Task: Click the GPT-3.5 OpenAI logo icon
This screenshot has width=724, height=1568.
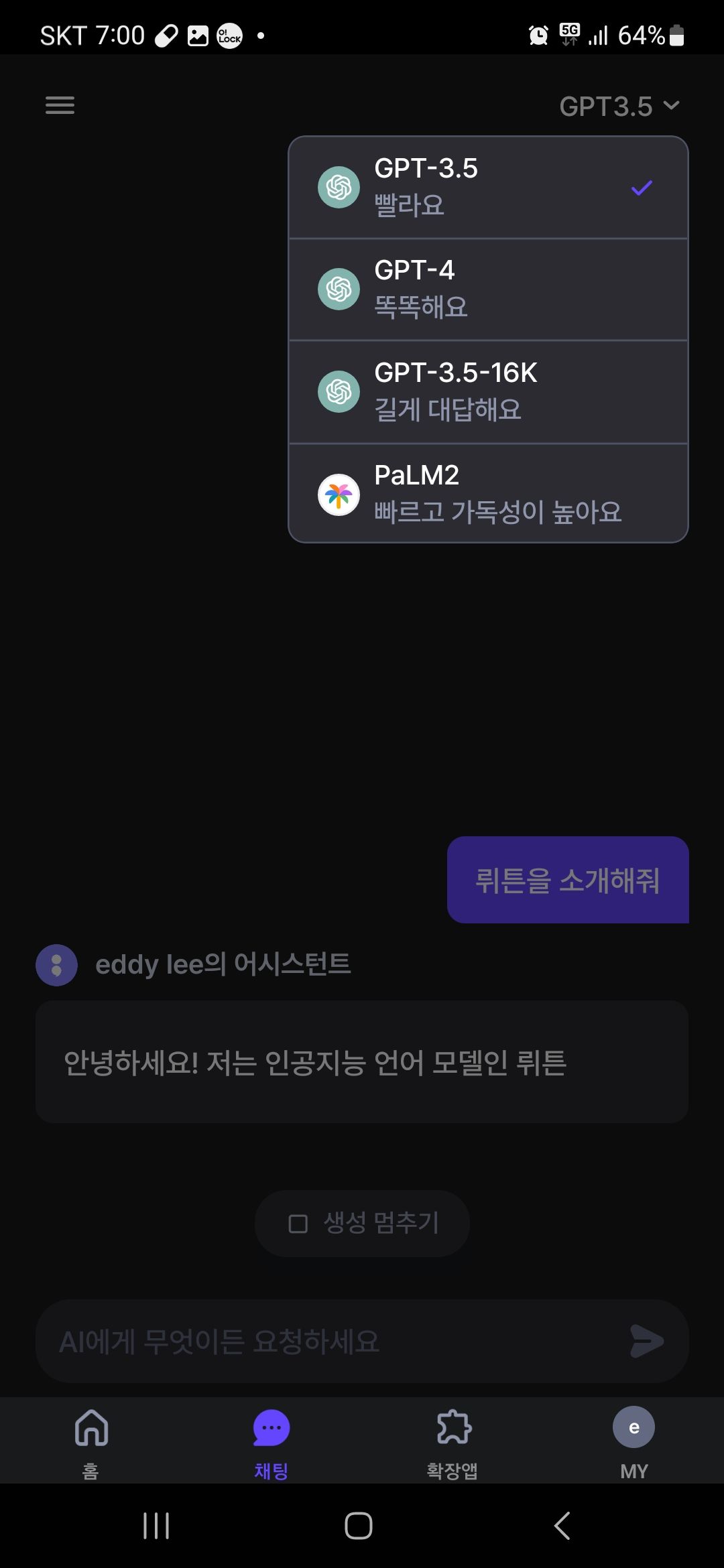Action: coord(339,186)
